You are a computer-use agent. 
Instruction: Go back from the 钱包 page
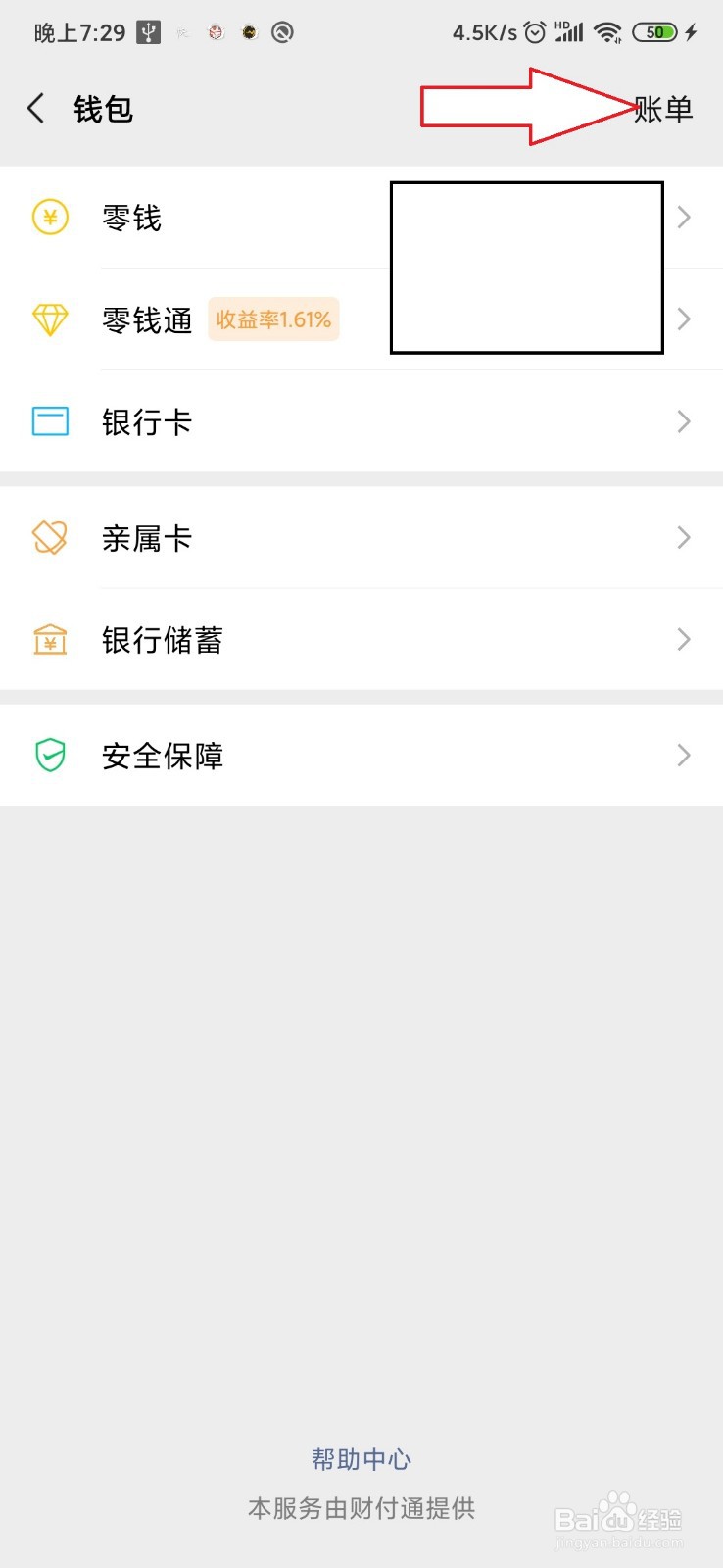(x=36, y=108)
